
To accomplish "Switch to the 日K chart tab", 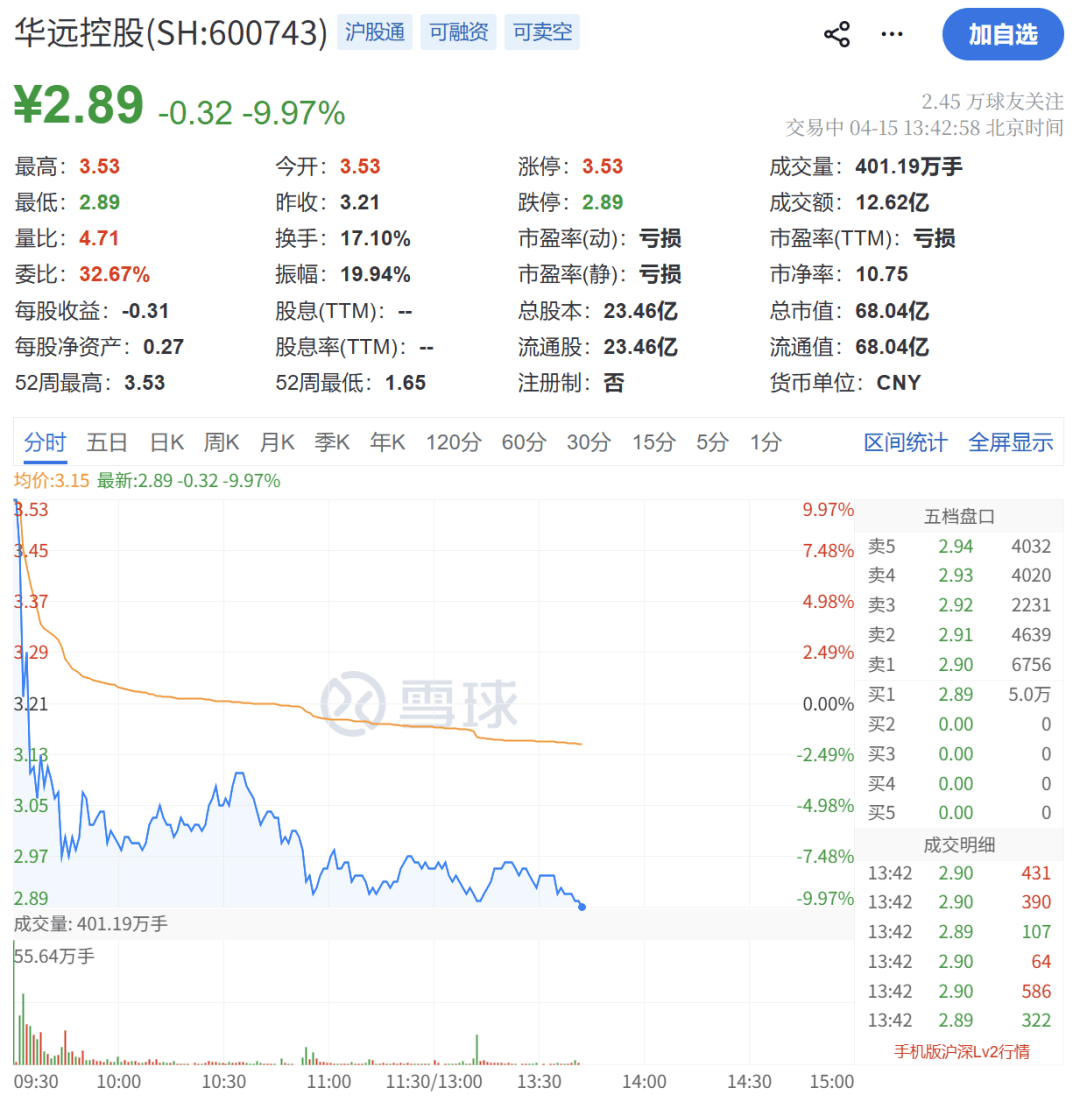I will pos(166,442).
